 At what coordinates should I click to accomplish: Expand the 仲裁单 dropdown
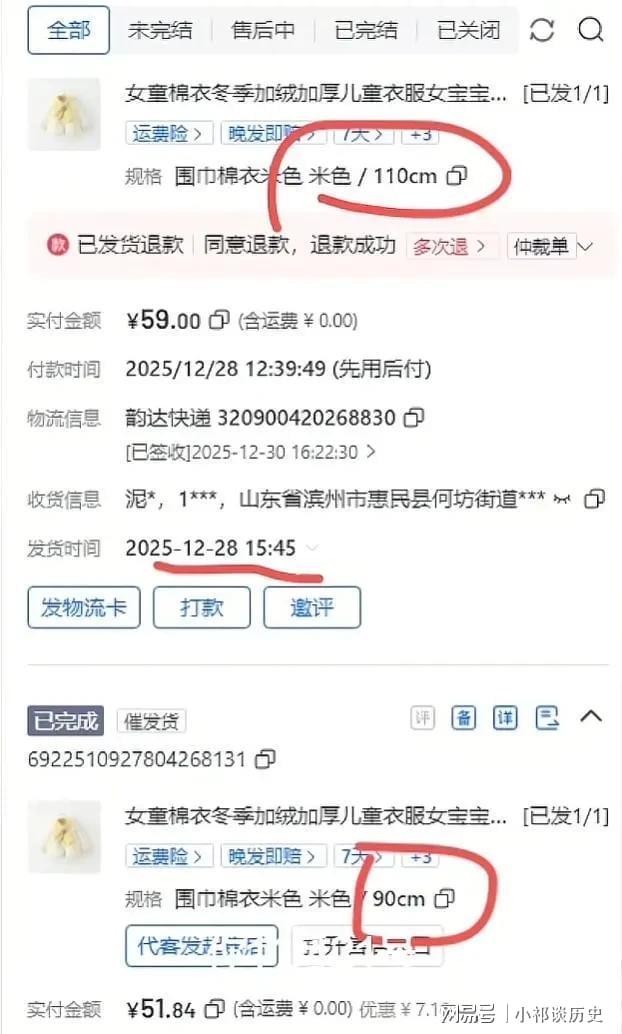coord(553,246)
